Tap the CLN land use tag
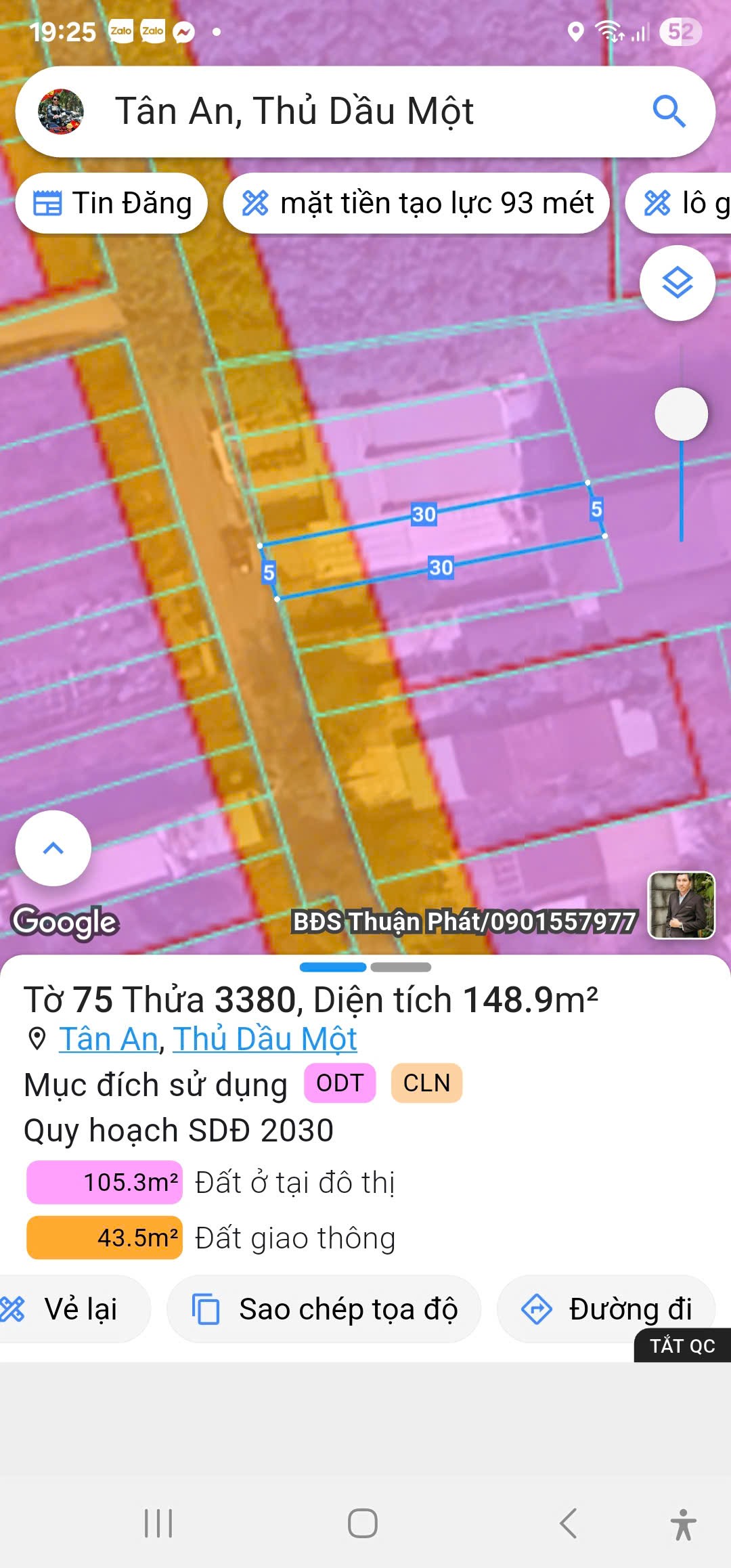Viewport: 731px width, 1568px height. (426, 1083)
